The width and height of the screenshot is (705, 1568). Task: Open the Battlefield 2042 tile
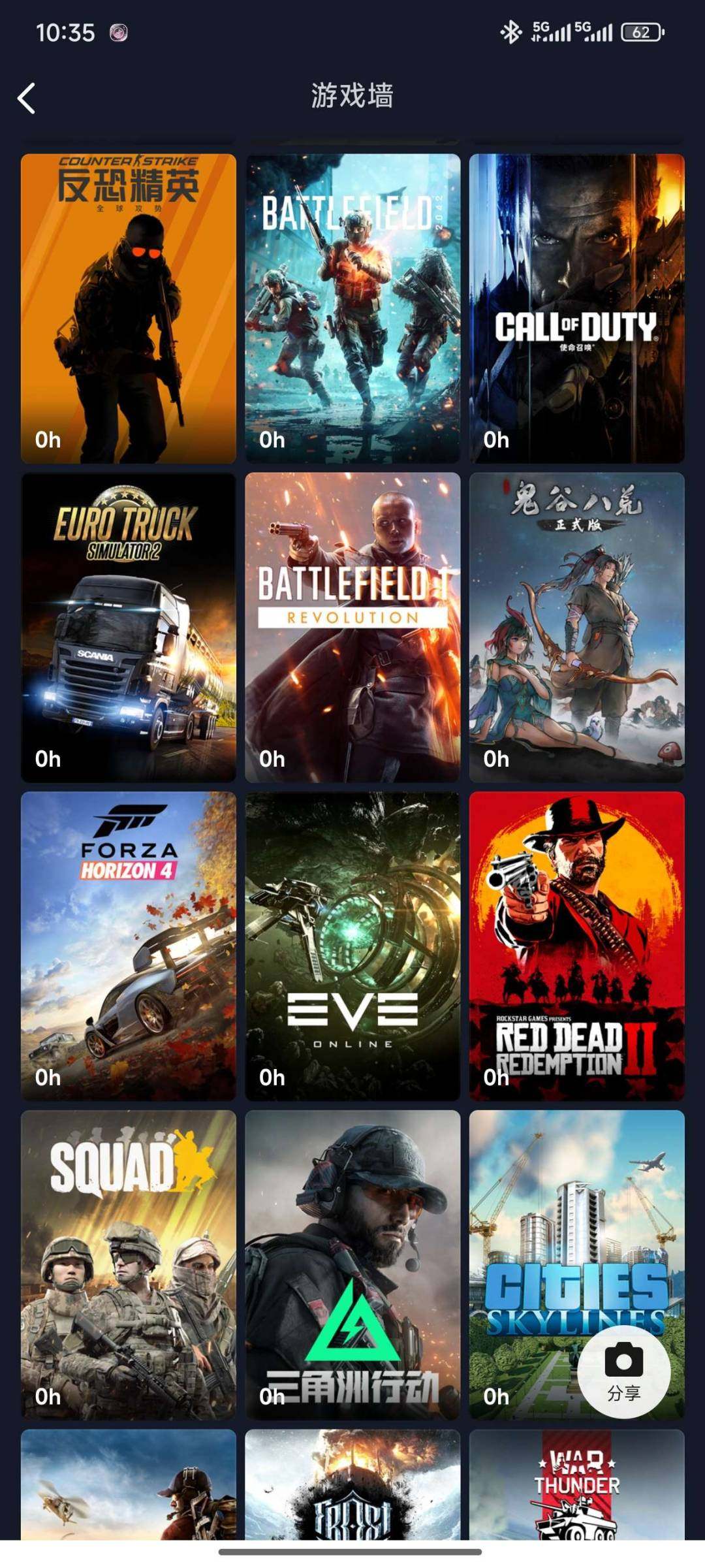pos(352,308)
